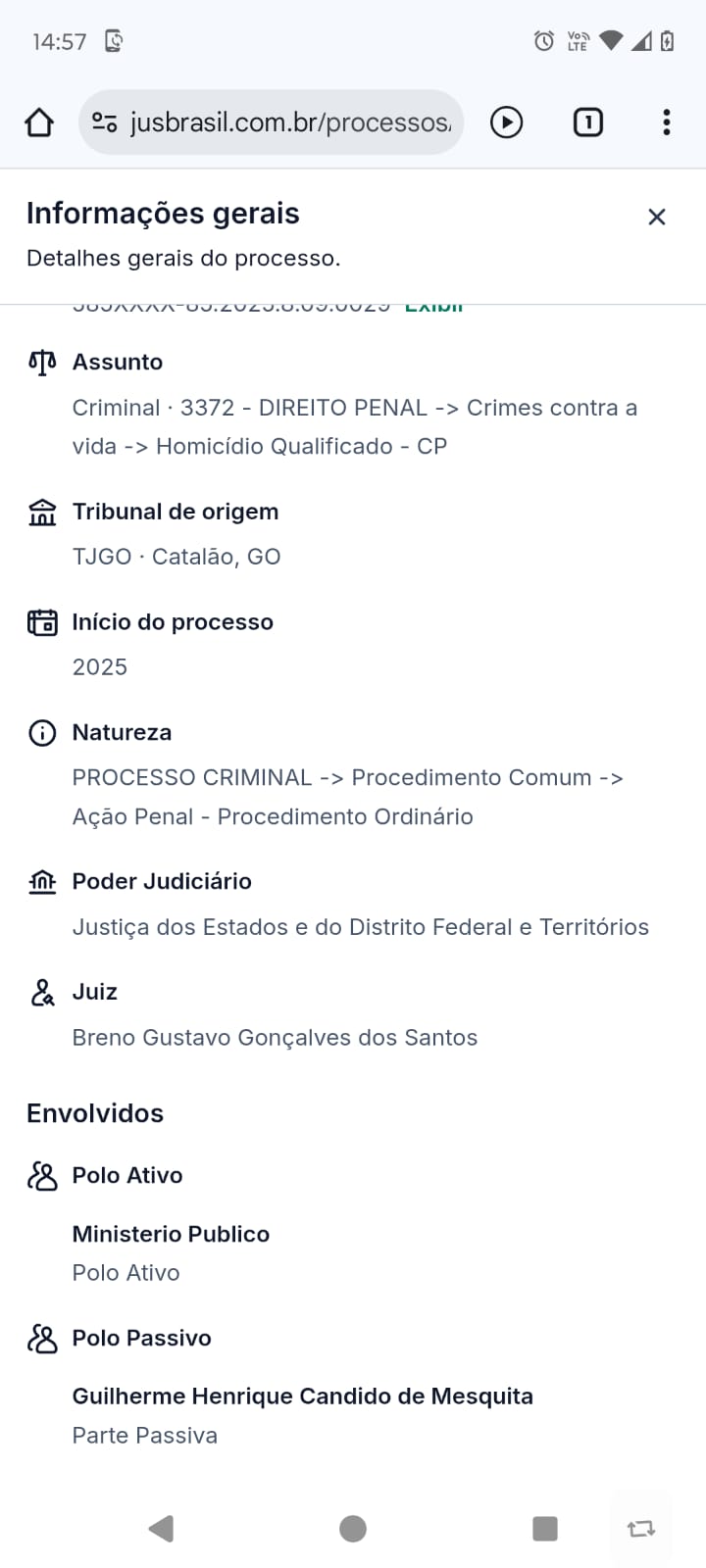The width and height of the screenshot is (706, 1568).
Task: Open the browser's three-dot menu
Action: (667, 122)
